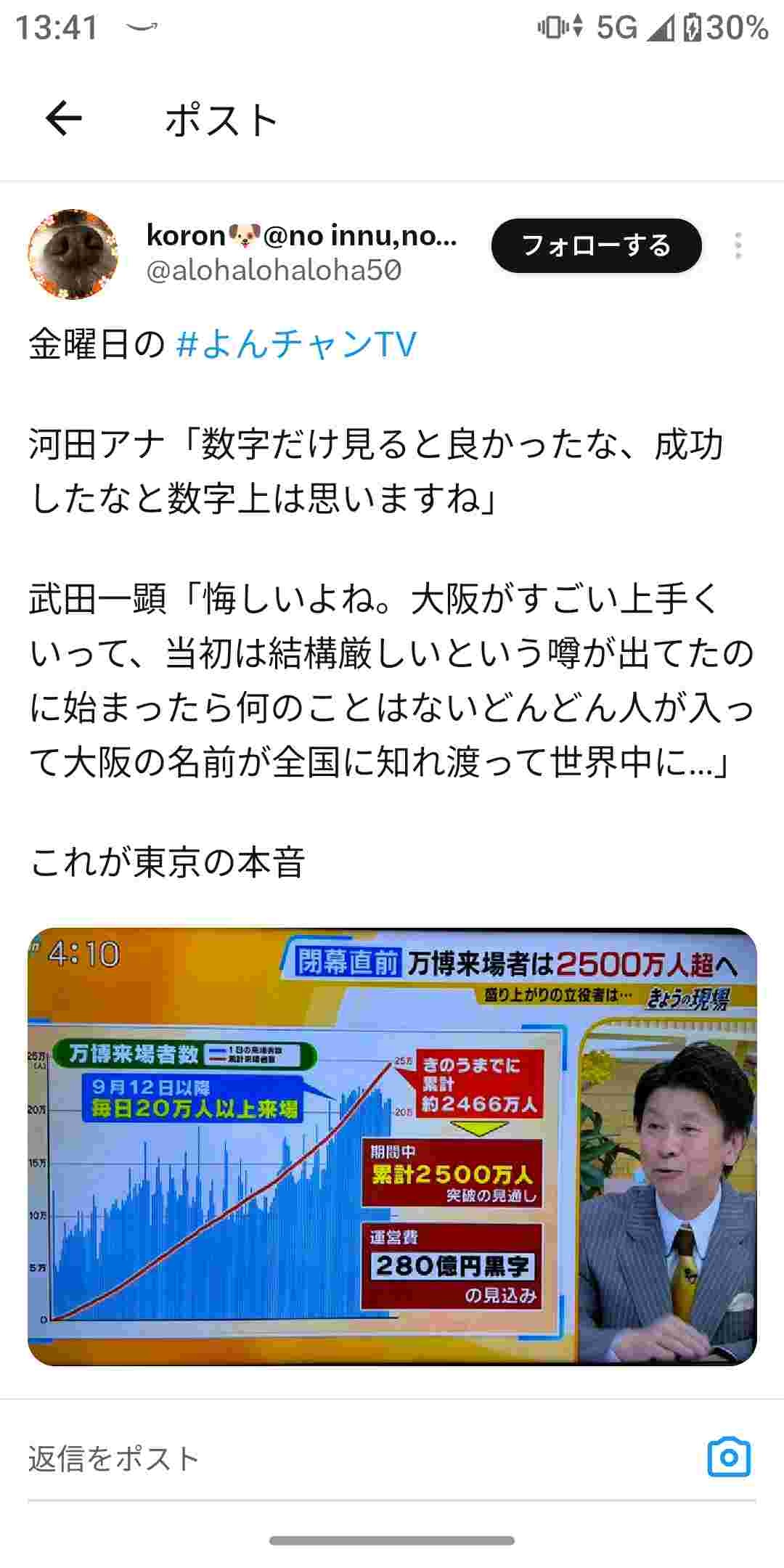Tap the 返信をポスト reply field
784x1568 pixels.
(x=290, y=1458)
